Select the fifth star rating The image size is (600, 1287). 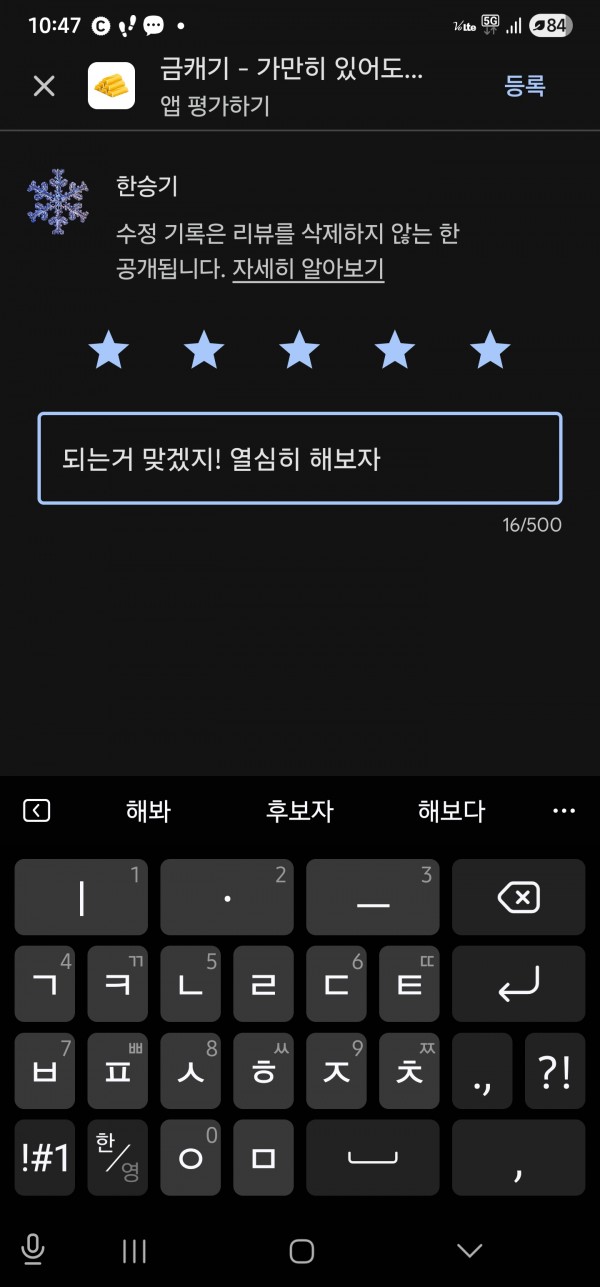pyautogui.click(x=490, y=351)
